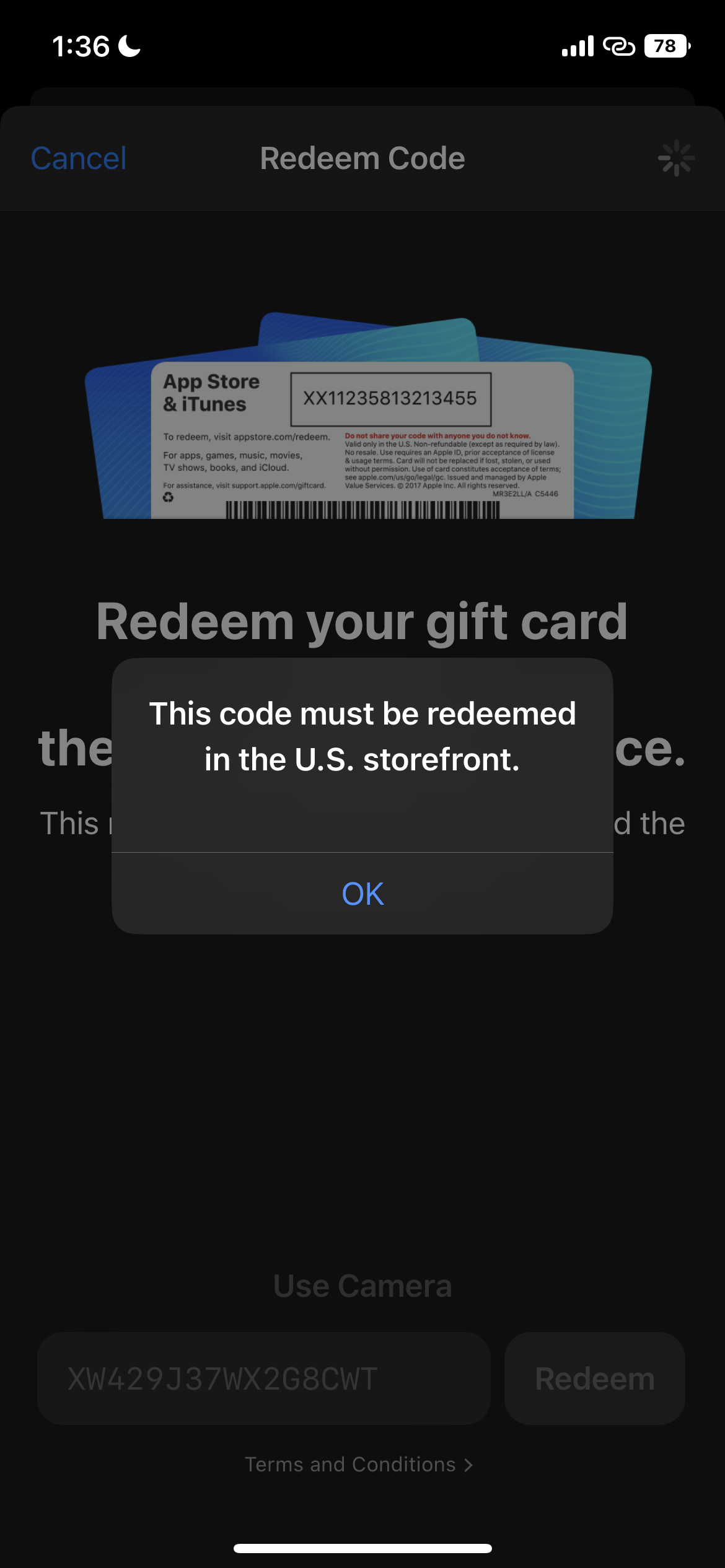Screen dimensions: 725x1568
Task: Tap the moon Do Not Disturb icon
Action: [127, 45]
